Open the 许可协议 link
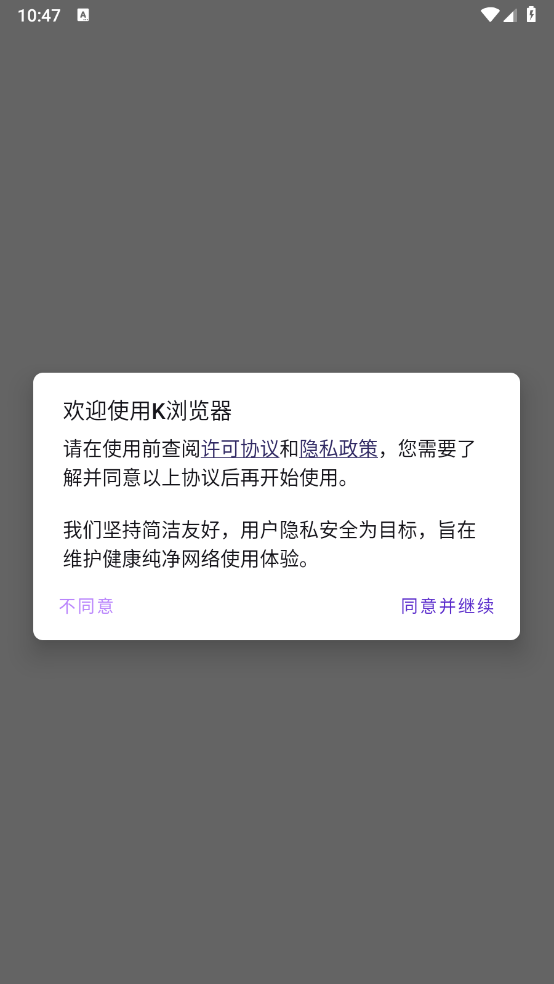Screen dimensions: 554x984 [x=240, y=449]
